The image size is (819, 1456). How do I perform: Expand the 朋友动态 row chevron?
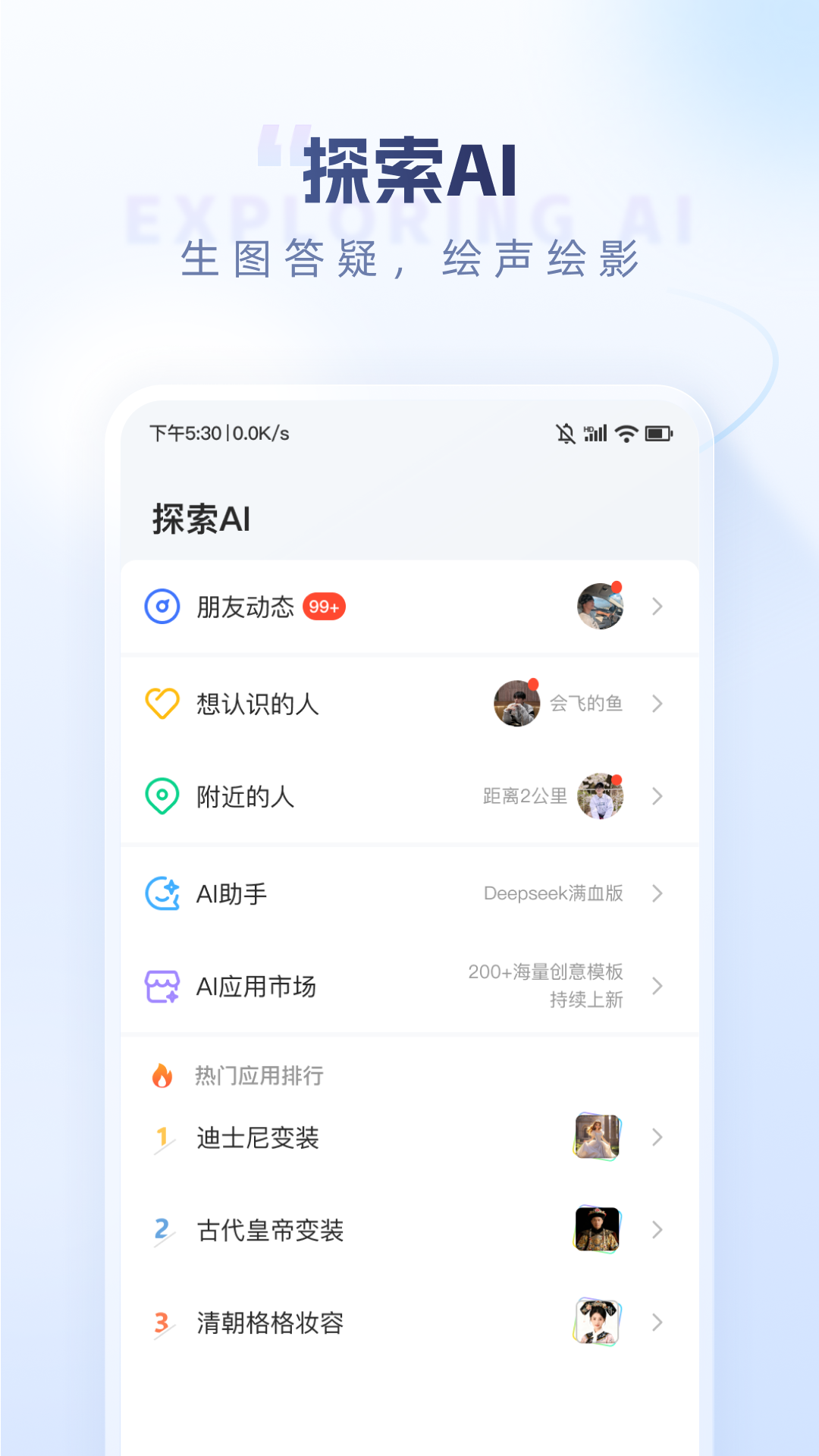657,606
